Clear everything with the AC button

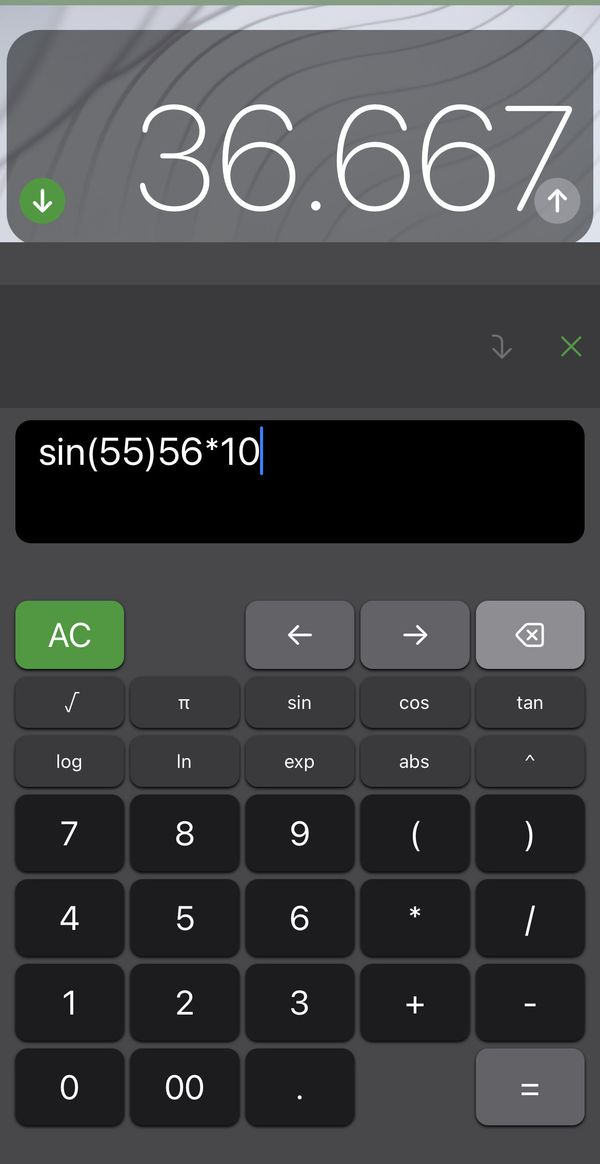click(x=70, y=635)
